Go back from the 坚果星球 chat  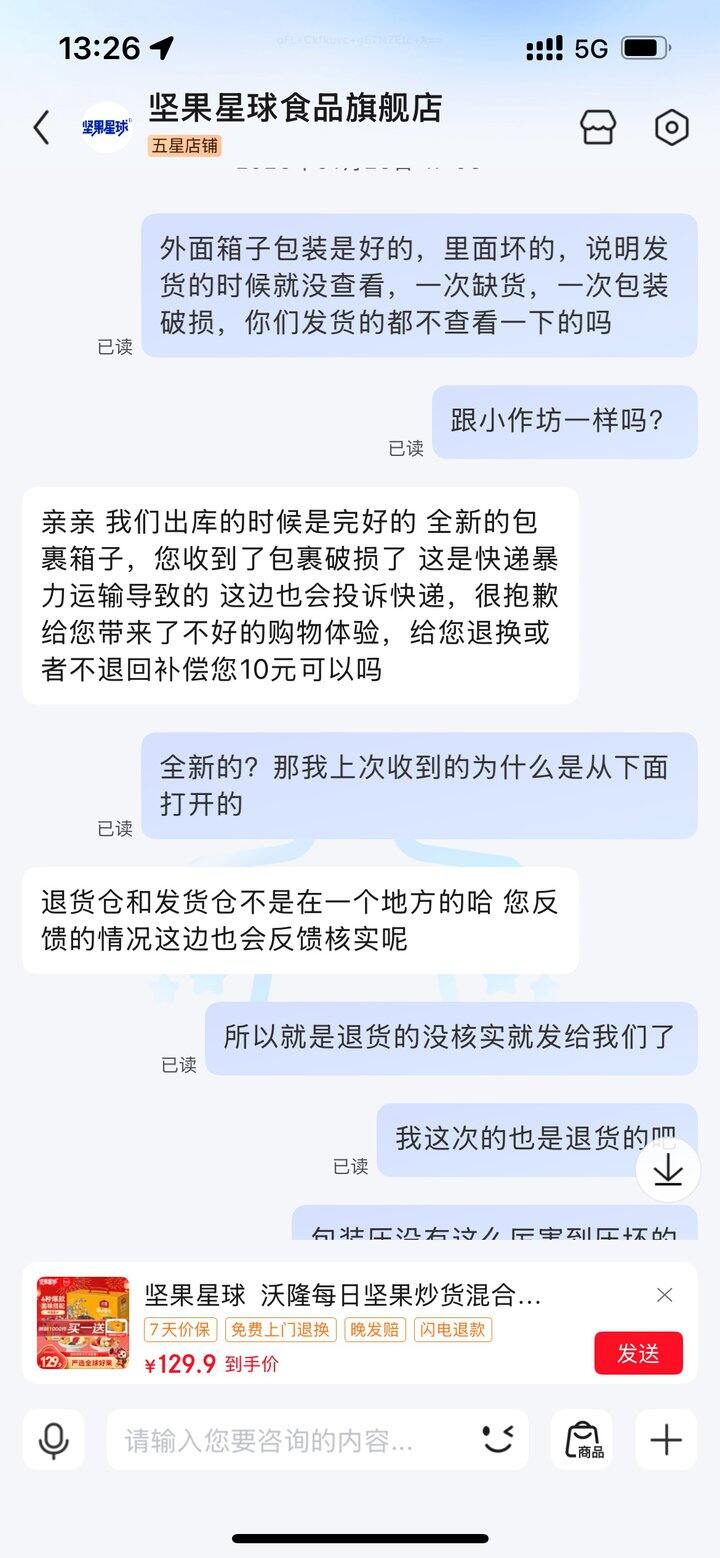[41, 127]
